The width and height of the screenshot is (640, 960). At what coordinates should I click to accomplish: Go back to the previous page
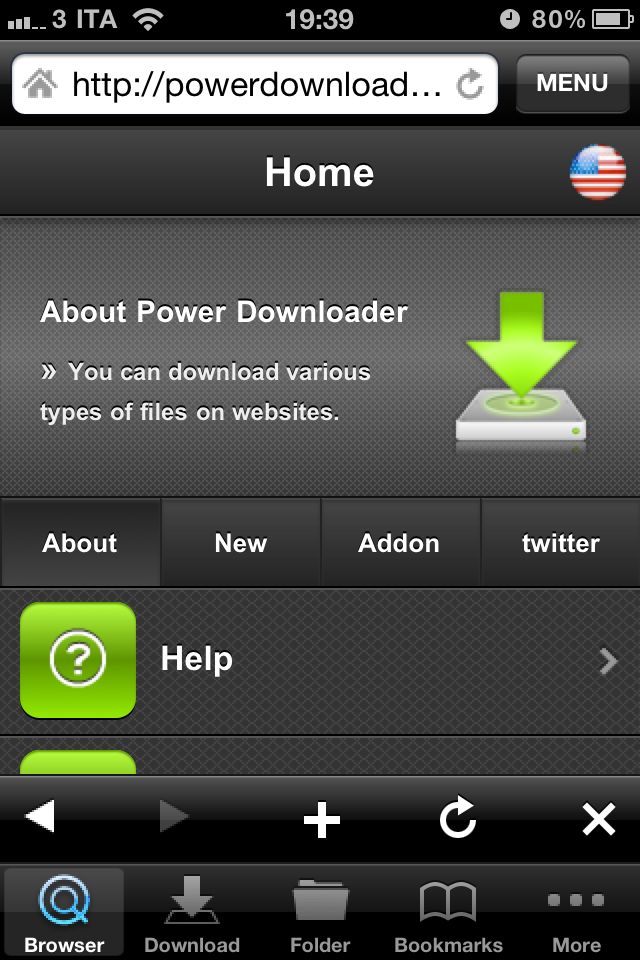[40, 819]
